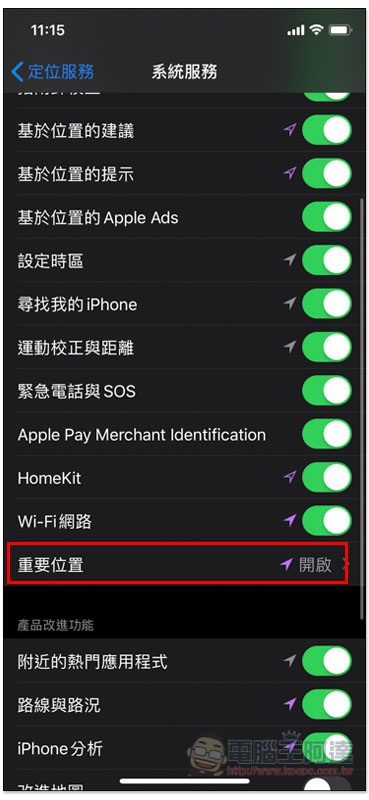Viewport: 369px width, 800px height.
Task: Turn off 基於位置的 Apple Ads
Action: [x=327, y=218]
